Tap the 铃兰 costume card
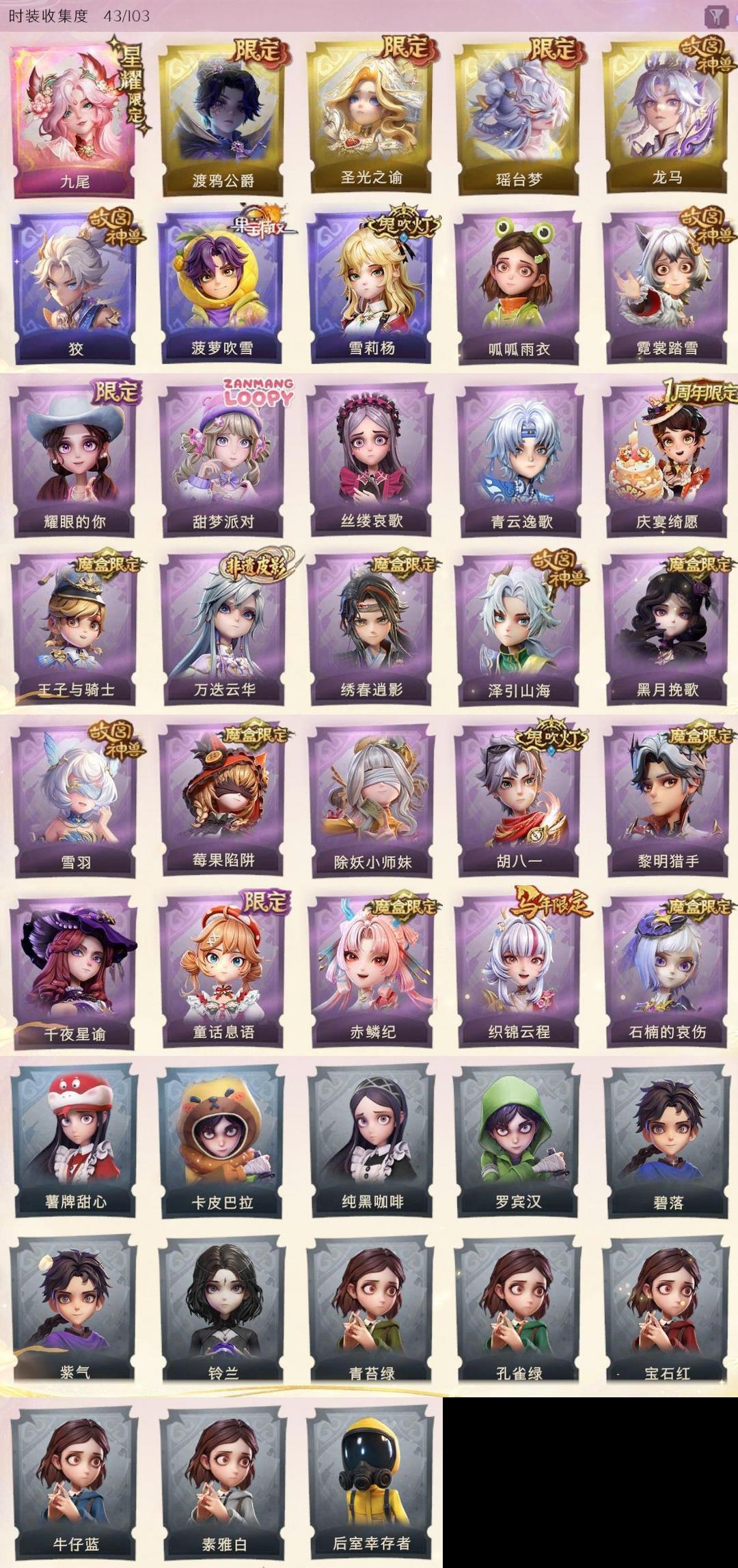The width and height of the screenshot is (738, 1568). pyautogui.click(x=222, y=1312)
